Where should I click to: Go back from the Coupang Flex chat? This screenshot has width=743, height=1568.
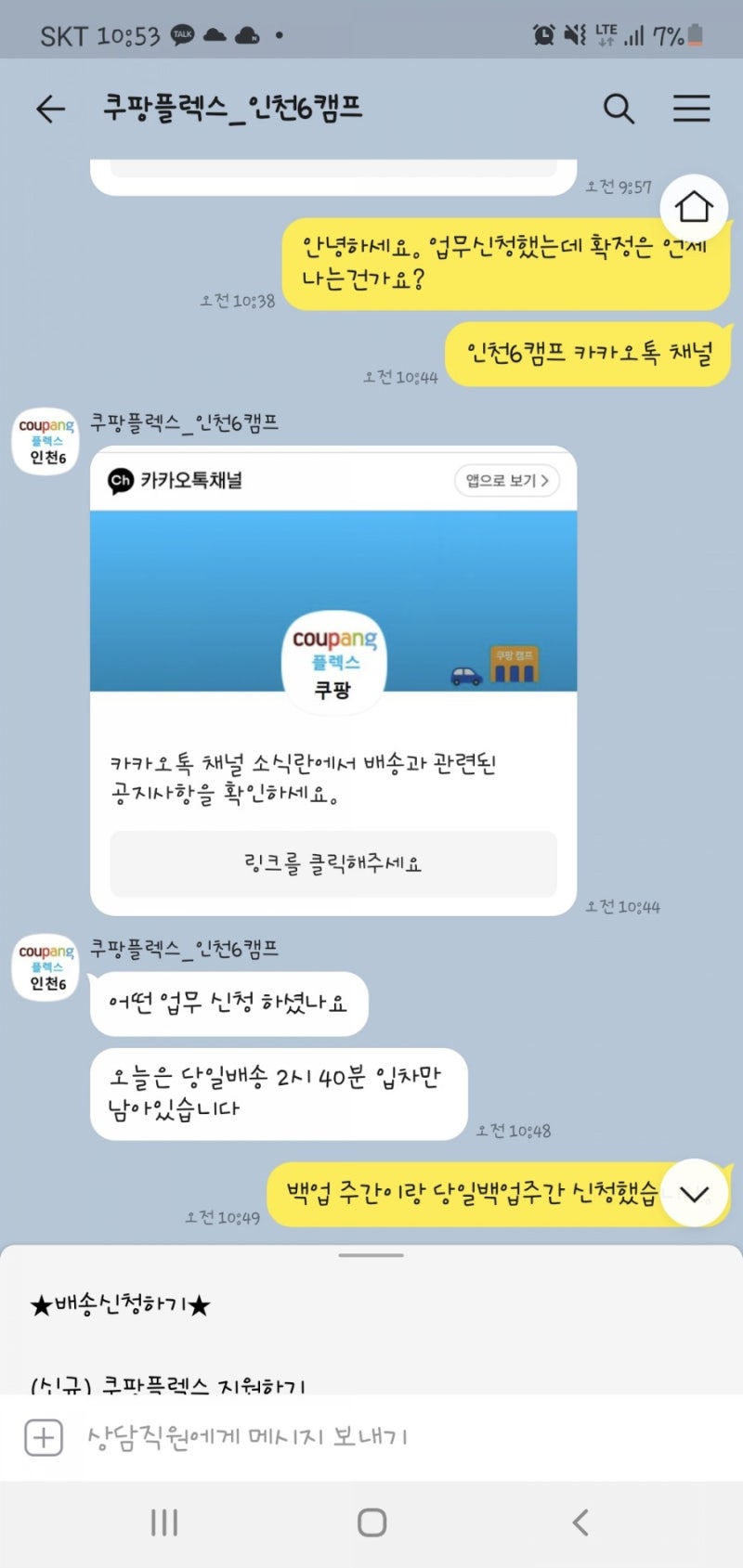[x=50, y=110]
